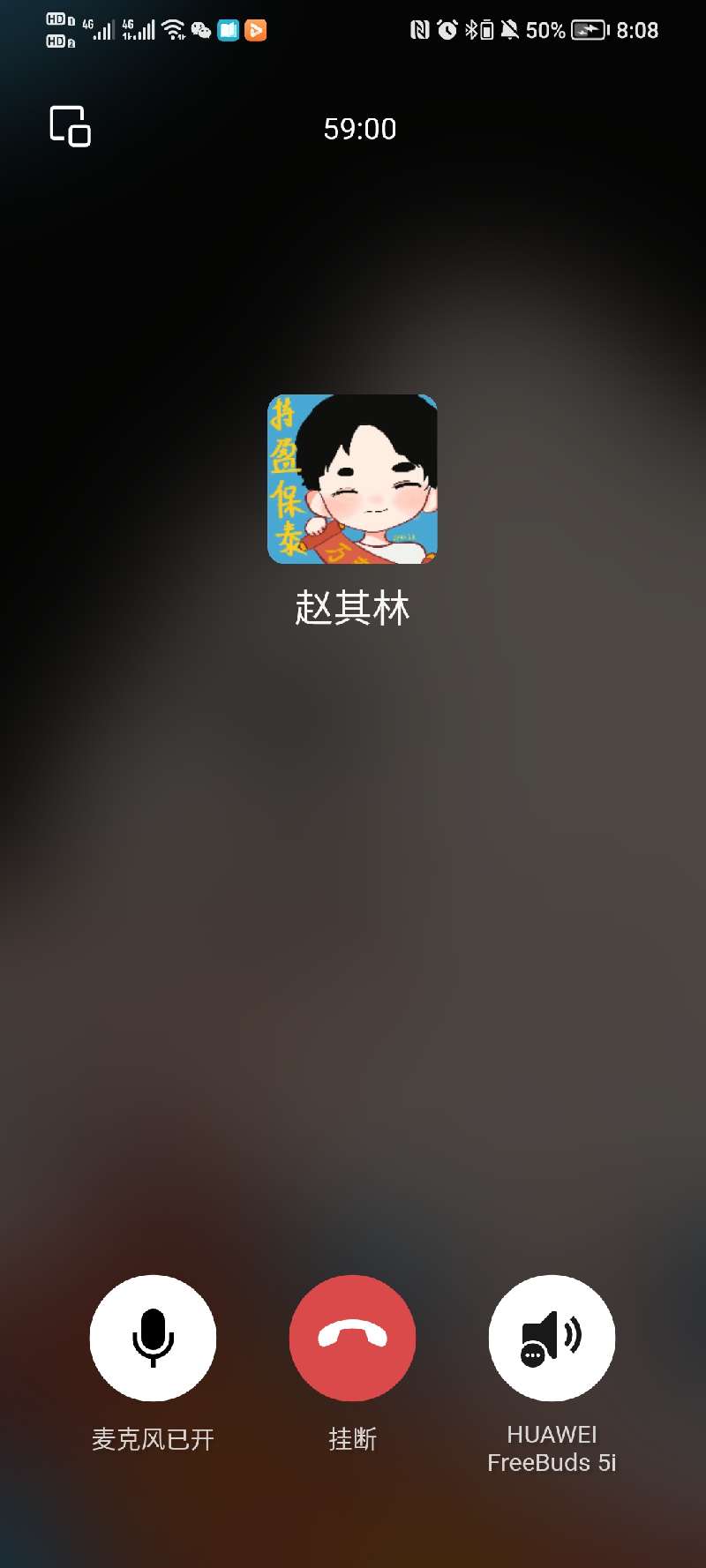Viewport: 706px width, 1568px height.
Task: Mute the microphone
Action: (153, 1337)
